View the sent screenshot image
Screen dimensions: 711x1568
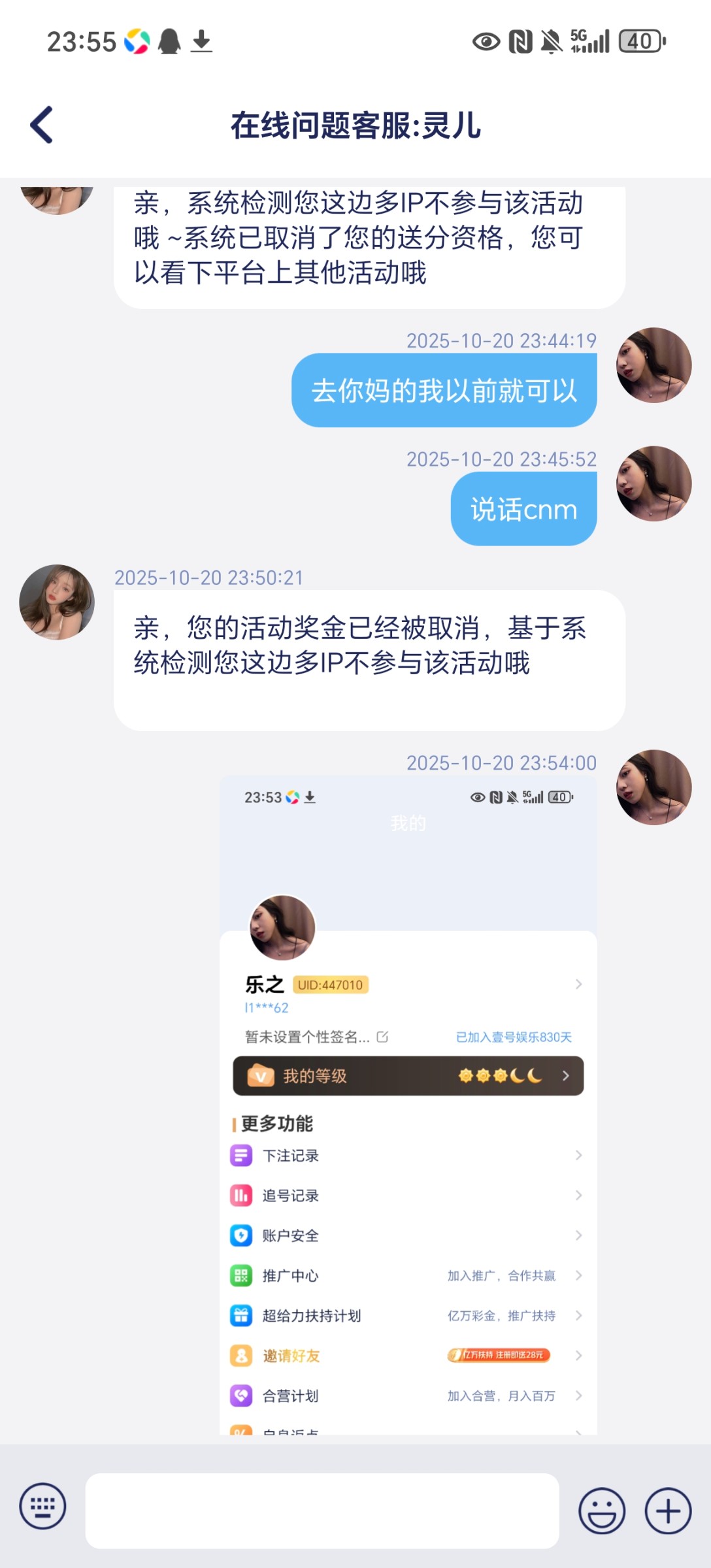408,1104
